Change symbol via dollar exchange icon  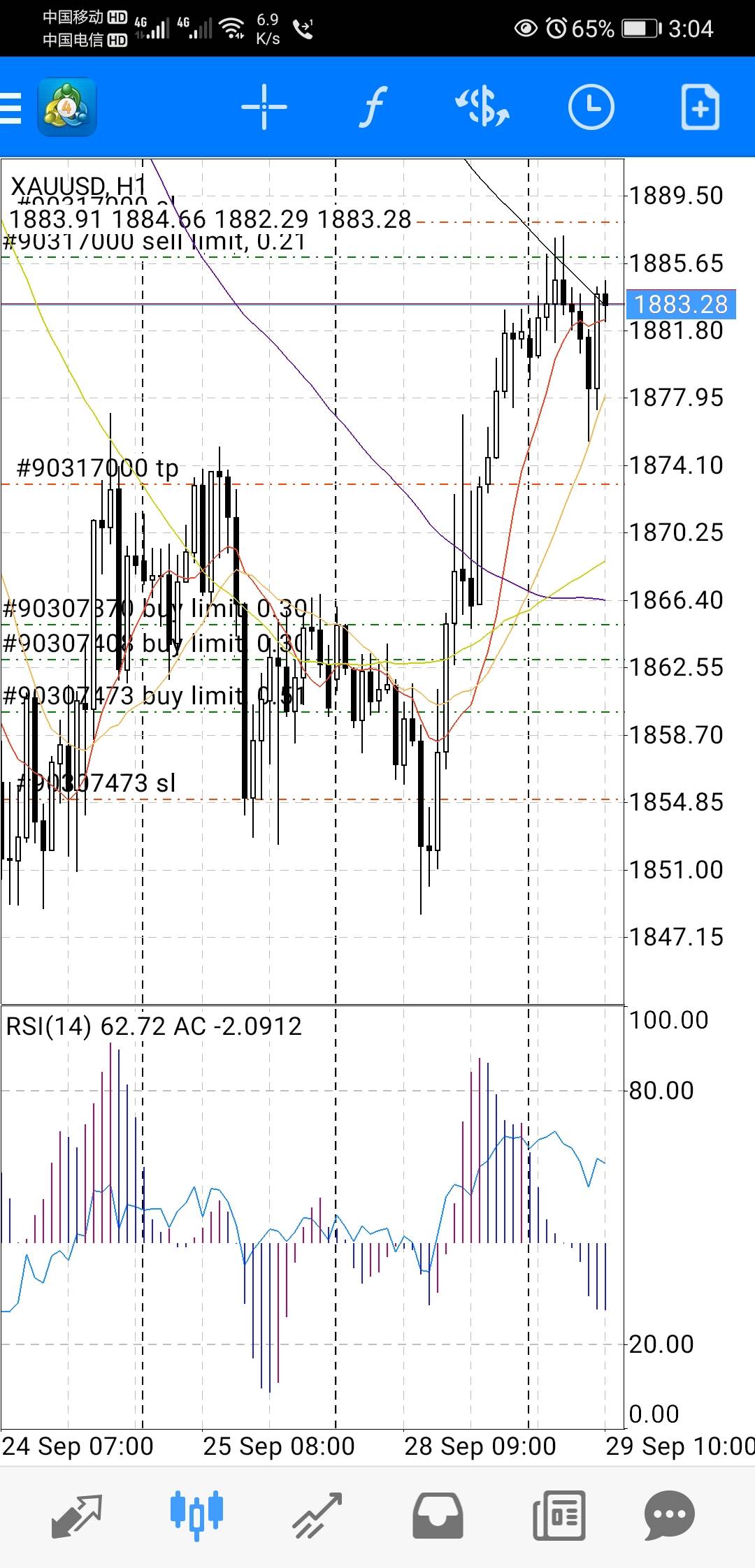click(482, 107)
